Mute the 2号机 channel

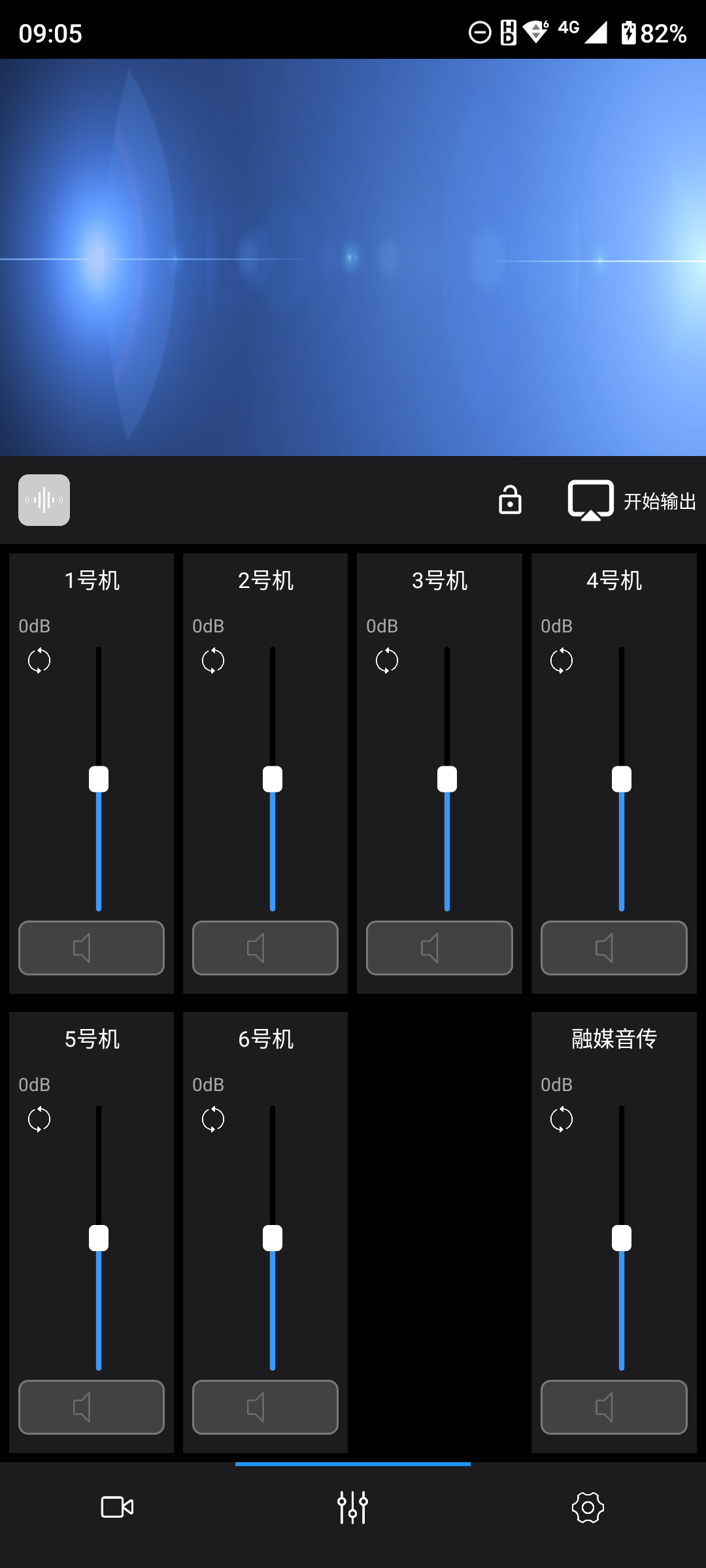tap(265, 948)
